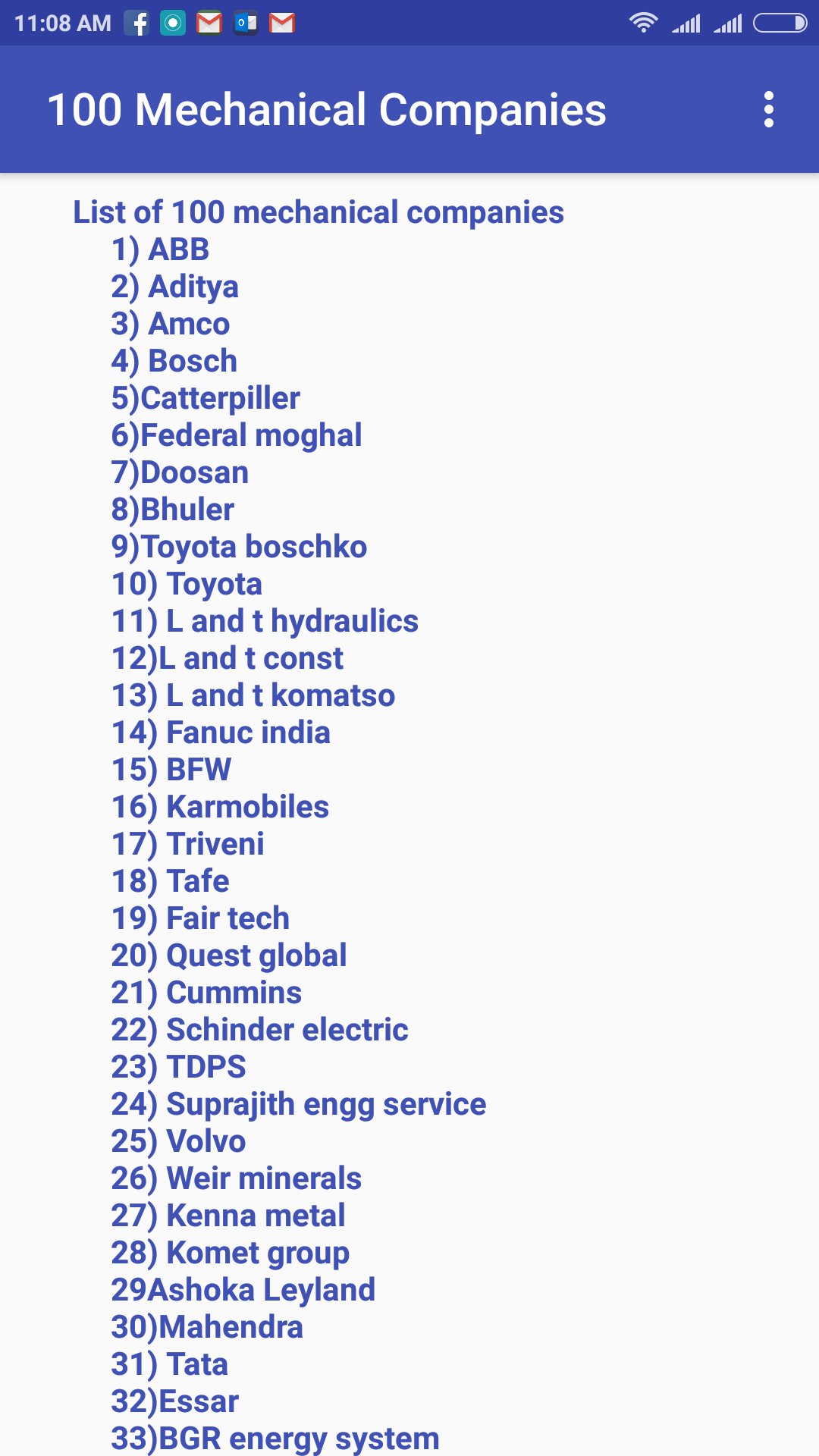Screen dimensions: 819x1456
Task: Open the first Gmail notification icon
Action: click(210, 22)
